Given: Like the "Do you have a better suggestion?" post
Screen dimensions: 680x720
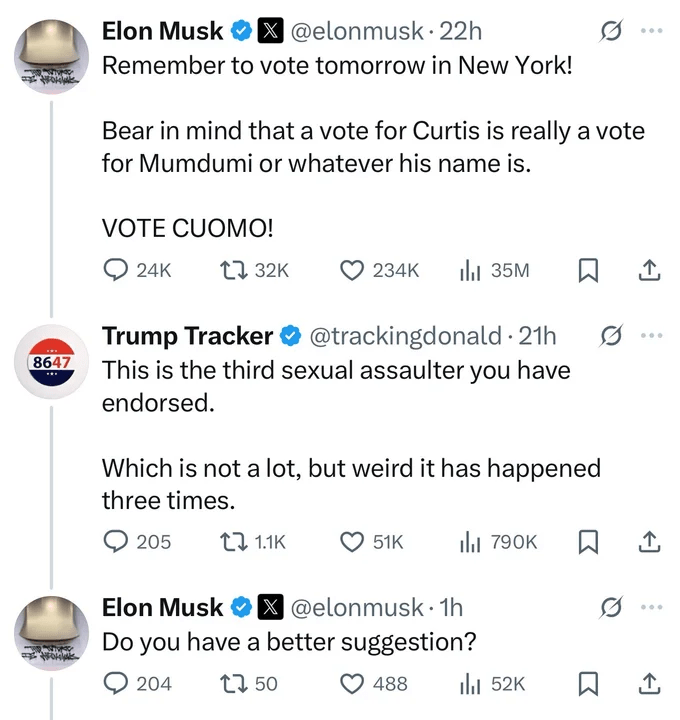Looking at the screenshot, I should pyautogui.click(x=352, y=684).
